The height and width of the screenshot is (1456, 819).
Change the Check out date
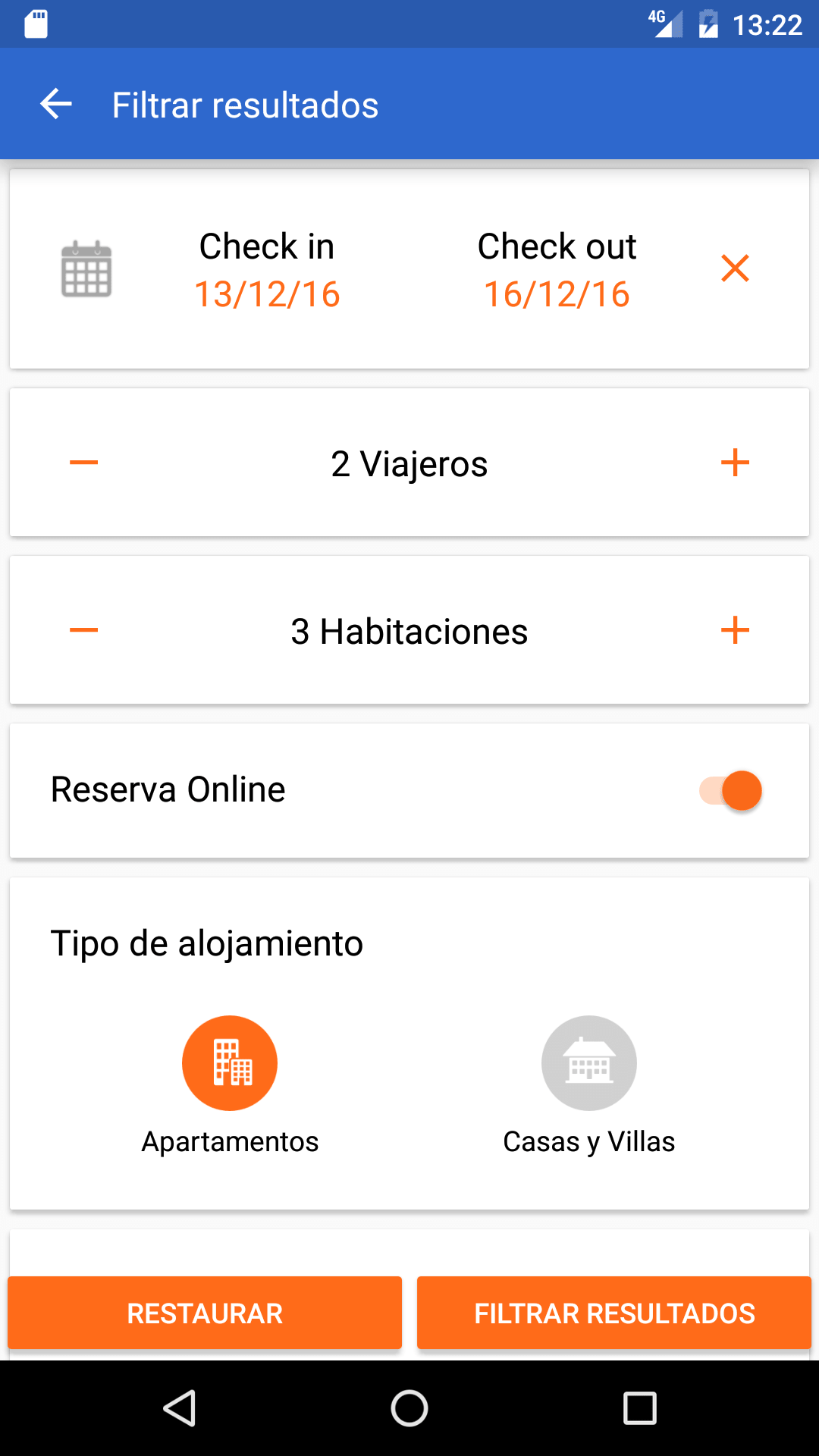[x=557, y=270]
